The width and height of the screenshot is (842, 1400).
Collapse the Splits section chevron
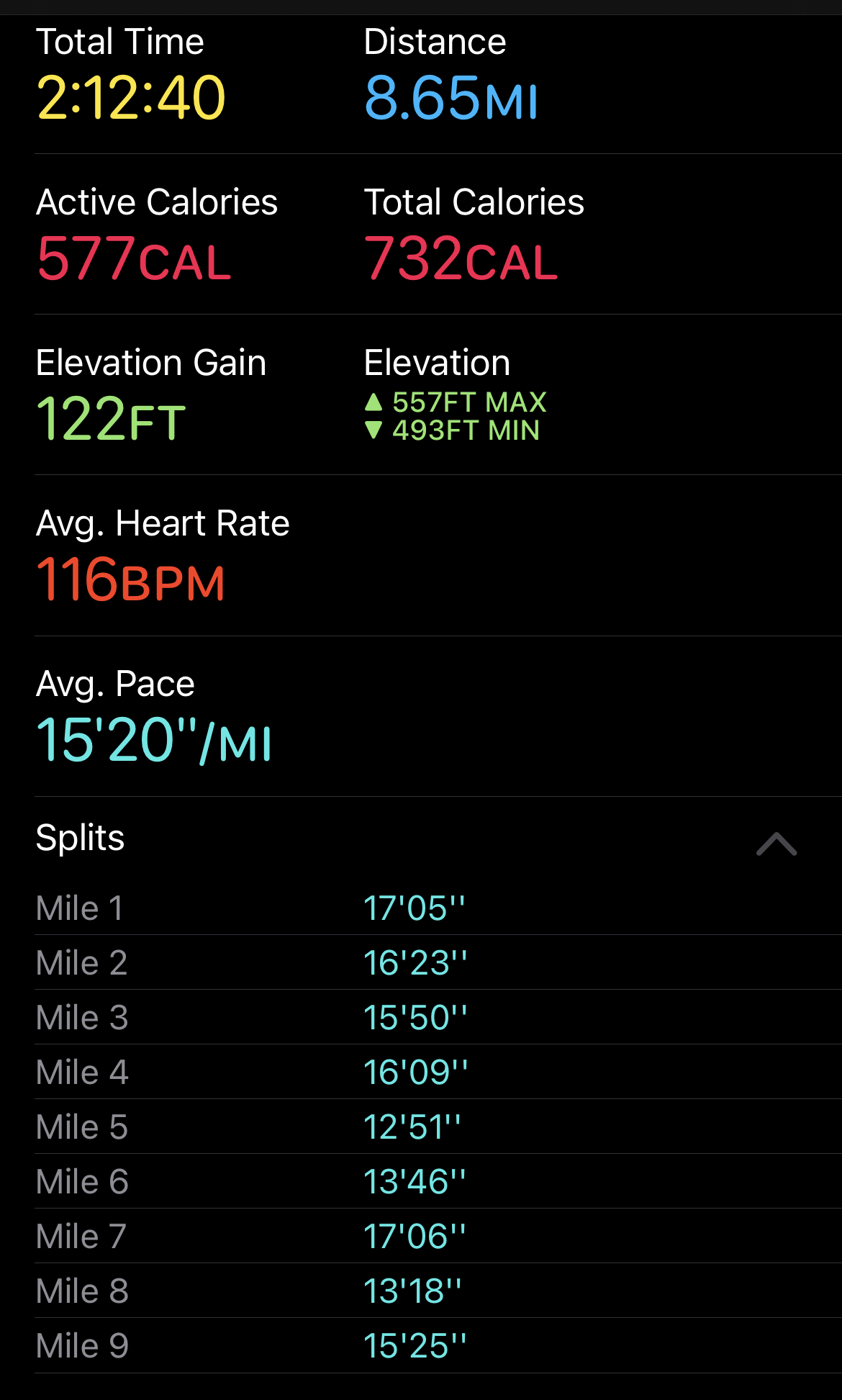click(776, 844)
